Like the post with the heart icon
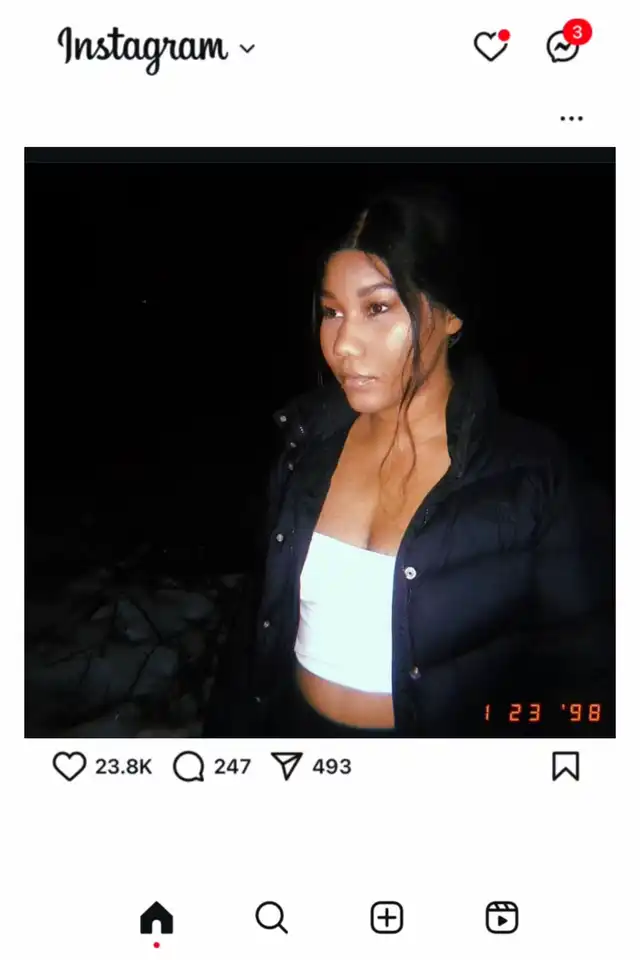Screen dimensions: 640x960 pos(69,767)
